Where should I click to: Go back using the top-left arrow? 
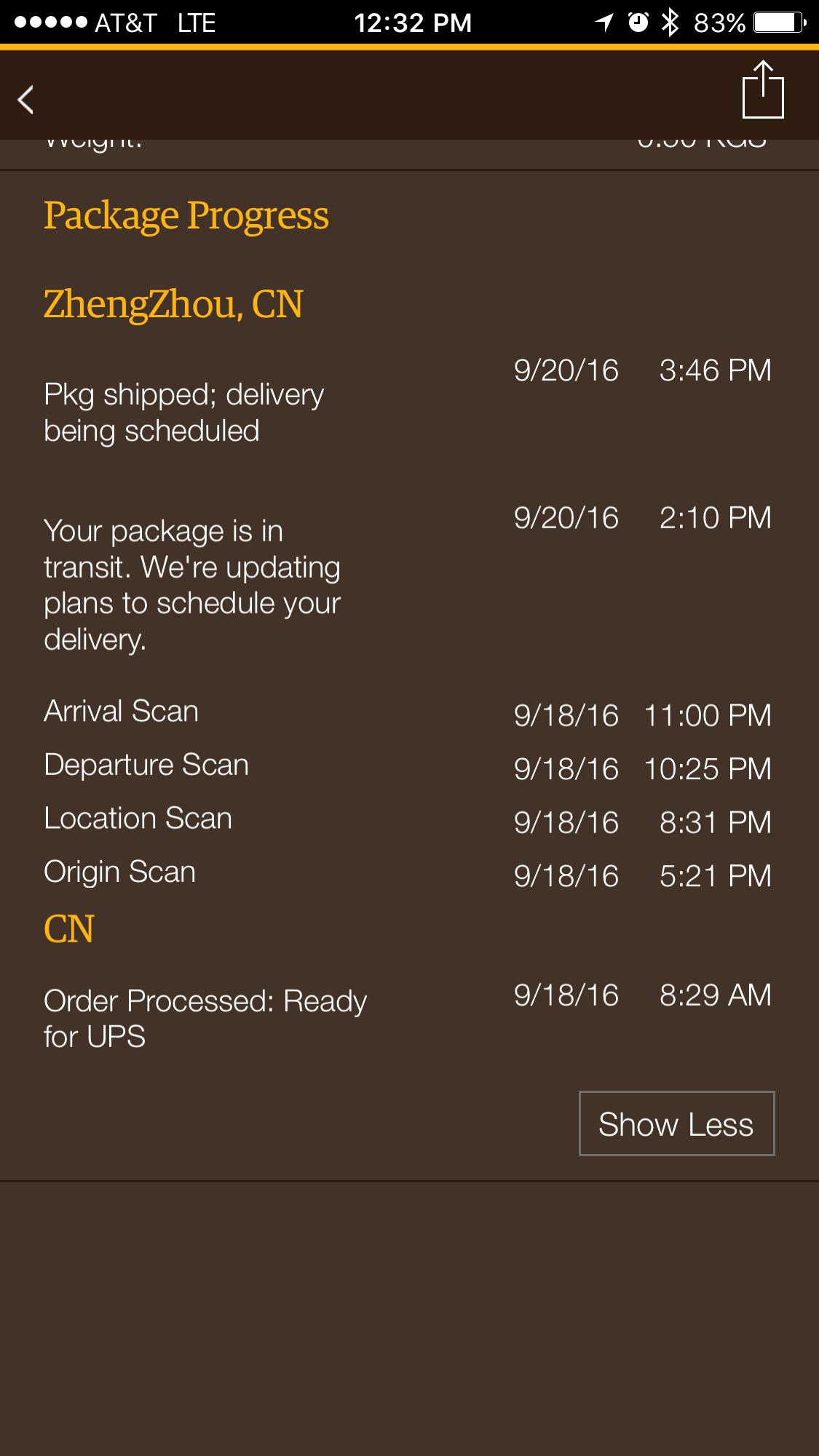click(26, 100)
